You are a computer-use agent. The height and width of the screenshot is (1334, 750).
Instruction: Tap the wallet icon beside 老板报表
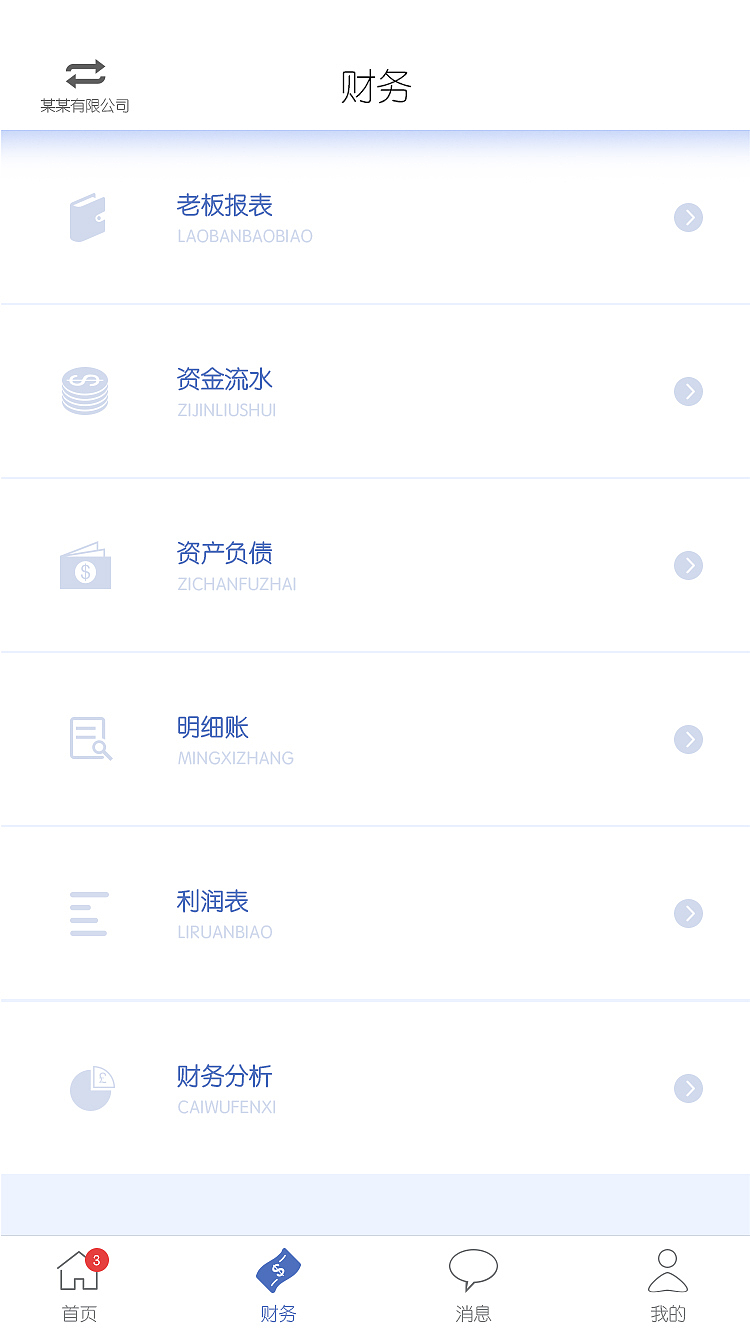click(x=86, y=217)
